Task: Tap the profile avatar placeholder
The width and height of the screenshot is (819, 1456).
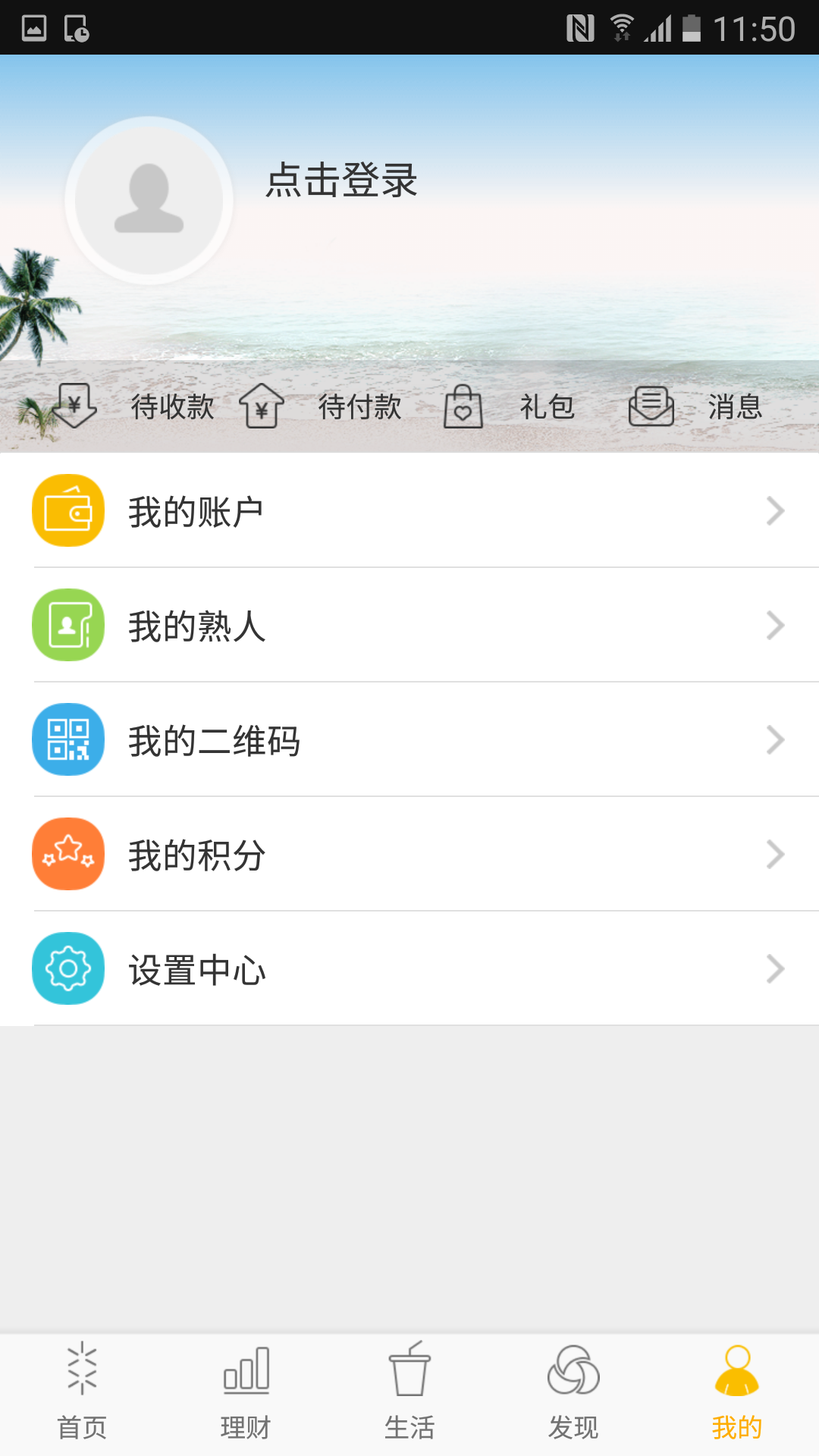Action: tap(149, 200)
